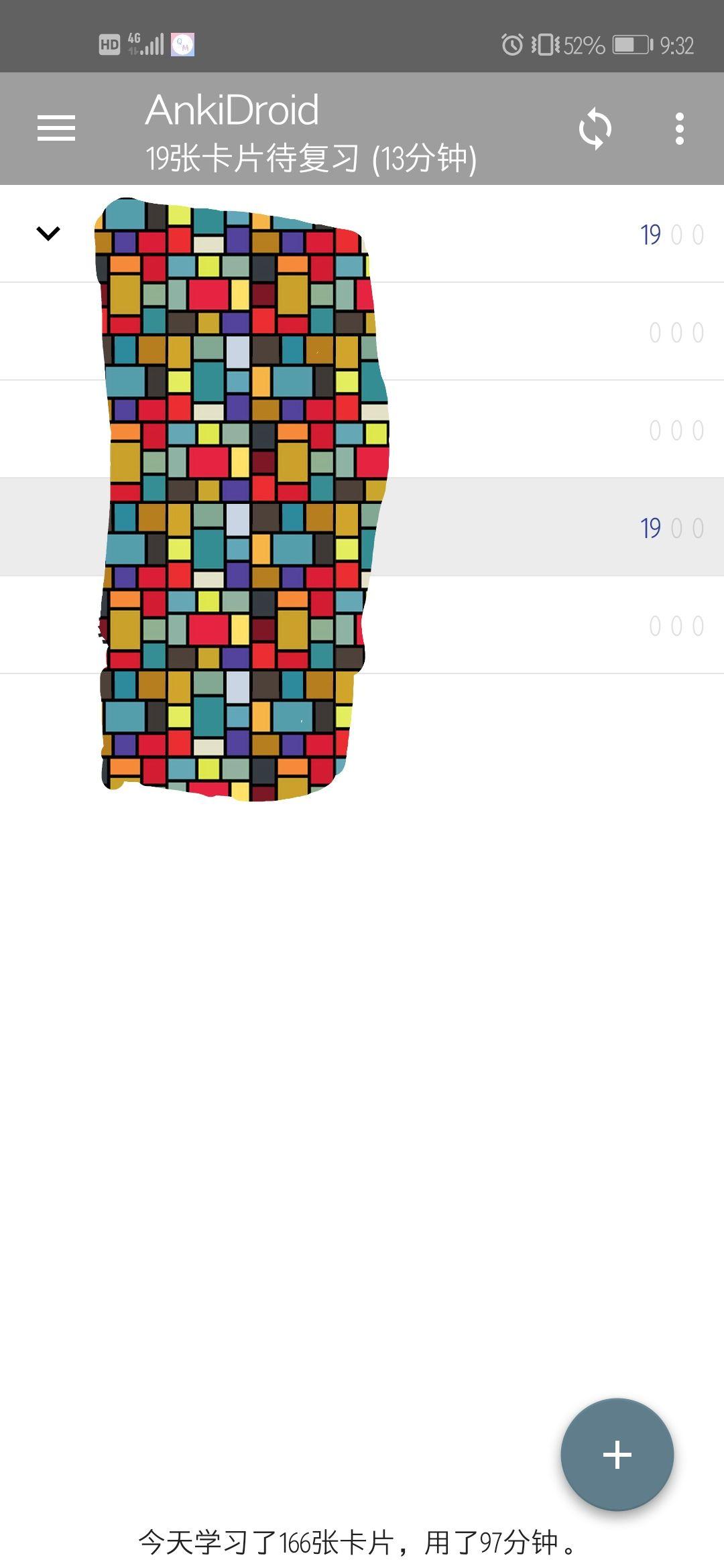Open the overflow menu
724x1568 pixels.
pos(679,129)
